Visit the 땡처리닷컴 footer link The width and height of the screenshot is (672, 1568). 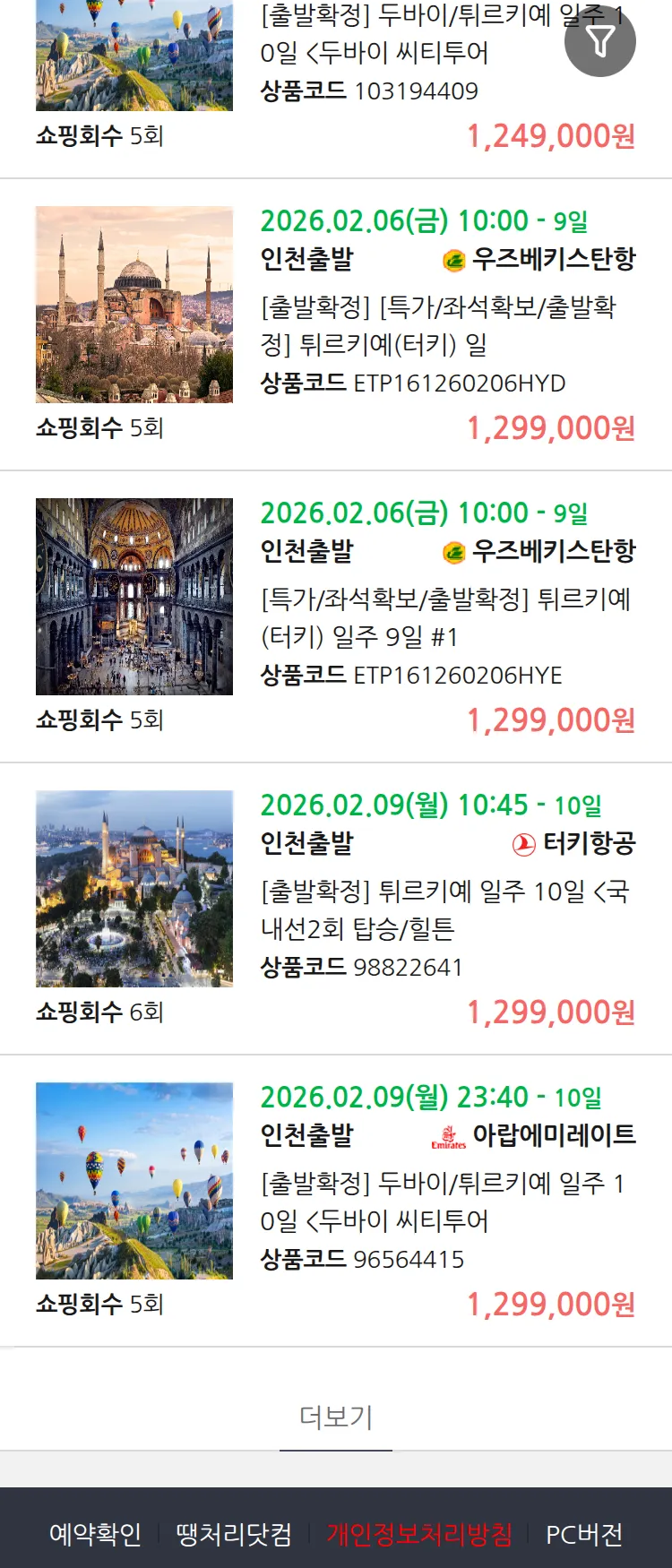[234, 1534]
